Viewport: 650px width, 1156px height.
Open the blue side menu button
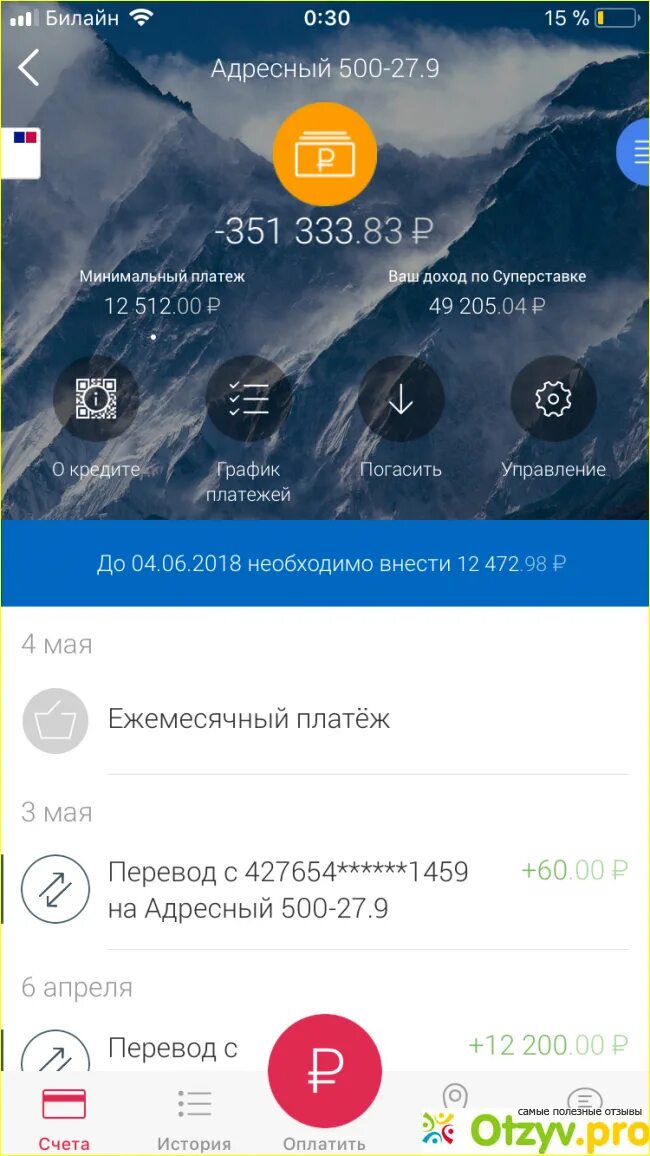(634, 151)
